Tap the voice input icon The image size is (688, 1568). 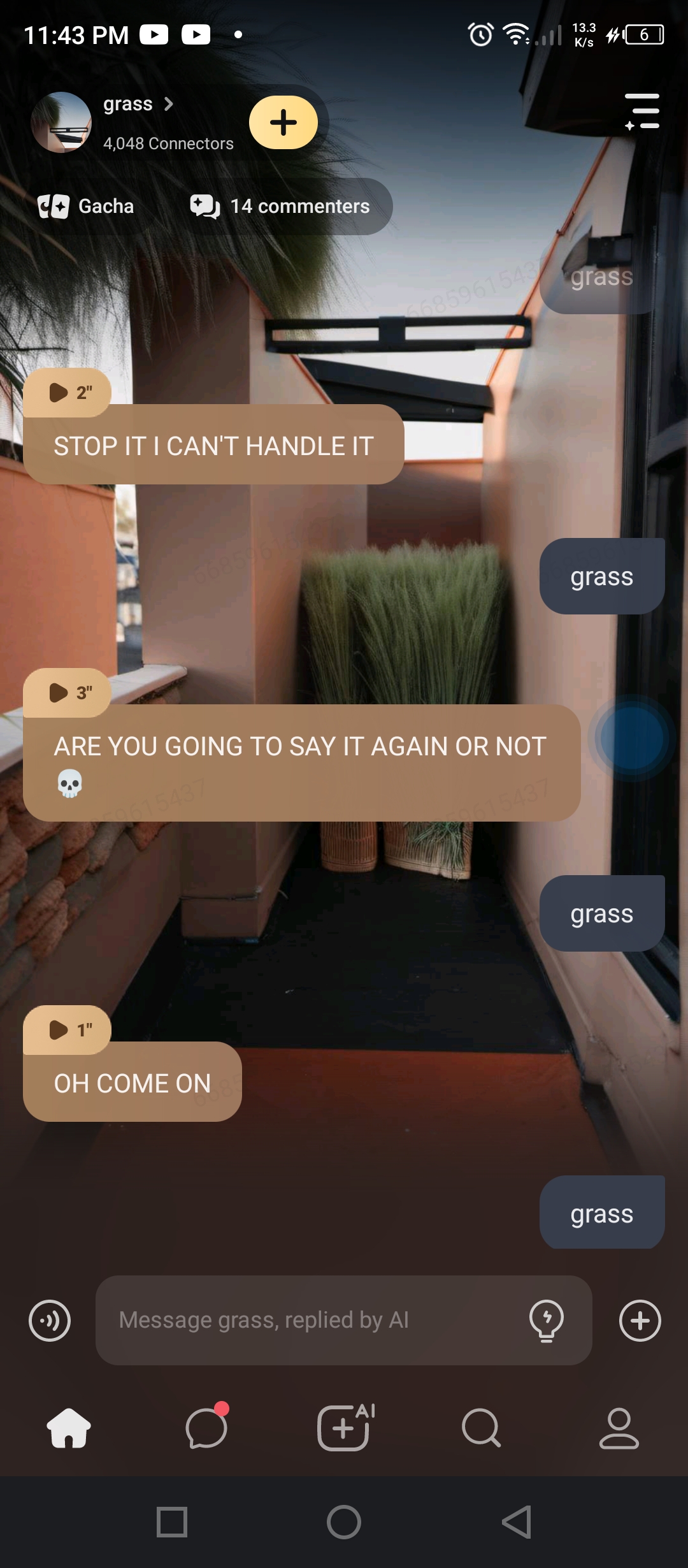[x=50, y=1321]
